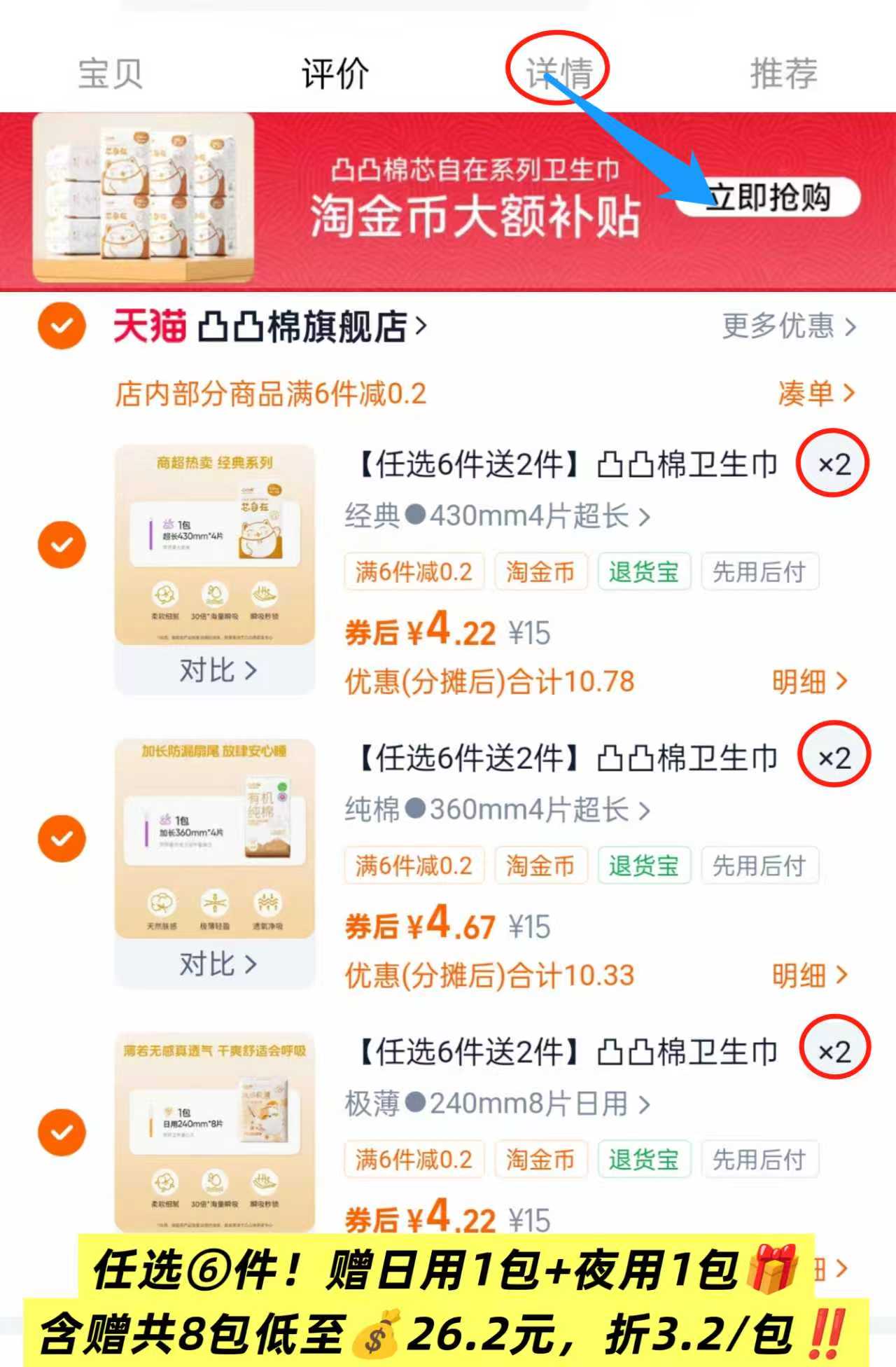Image resolution: width=896 pixels, height=1367 pixels.
Task: Uncheck the 240mm daily pad item
Action: click(x=62, y=1132)
